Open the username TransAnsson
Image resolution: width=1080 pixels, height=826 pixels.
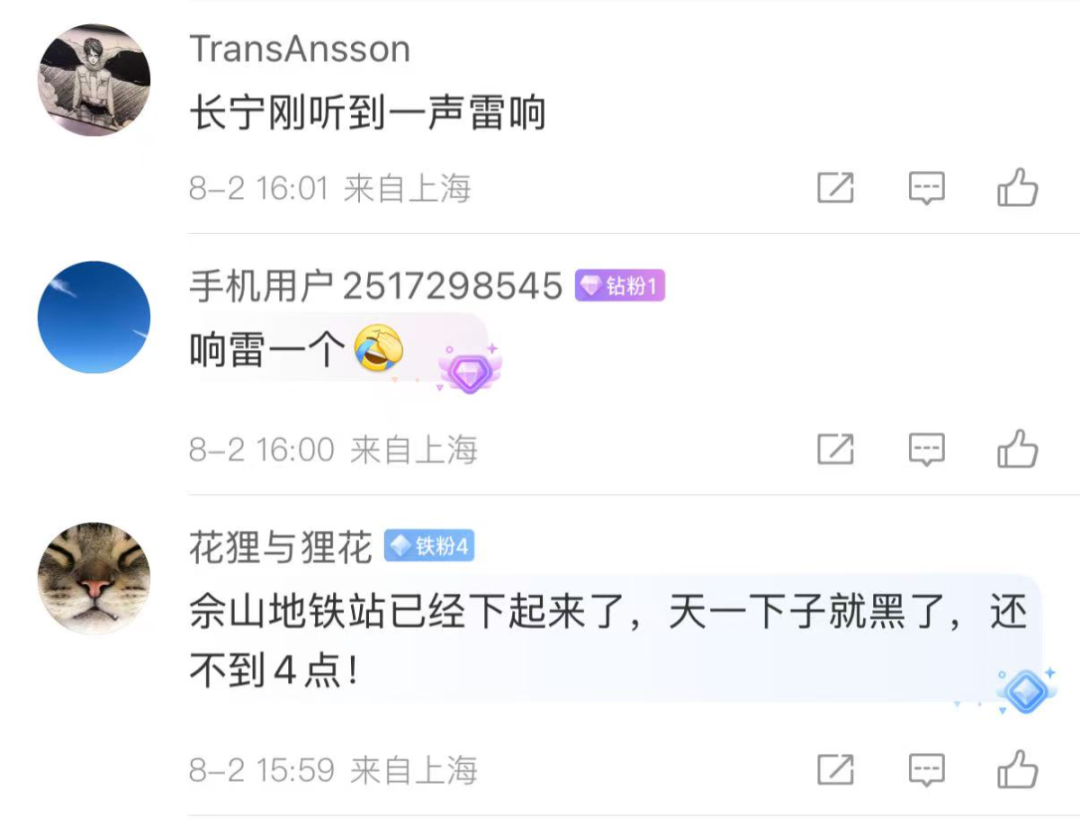(299, 49)
